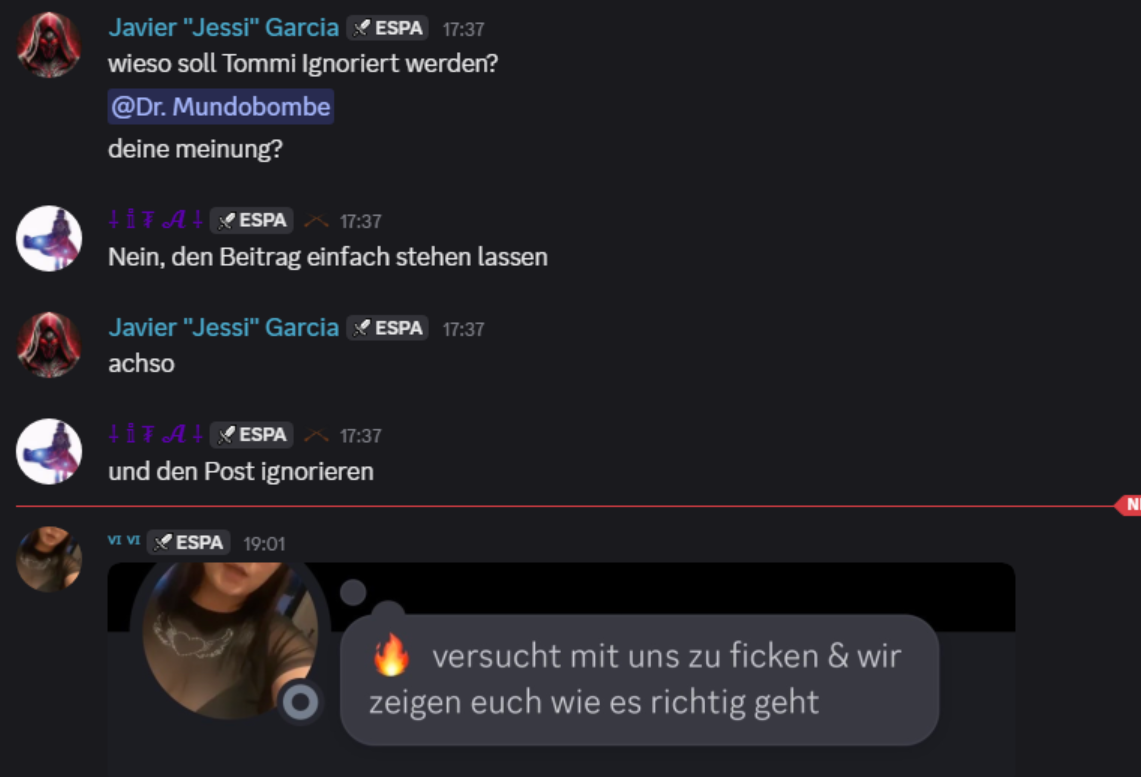Open the @Dr. Mundobombe mention
Viewport: 1141px width, 777px height.
pos(220,107)
